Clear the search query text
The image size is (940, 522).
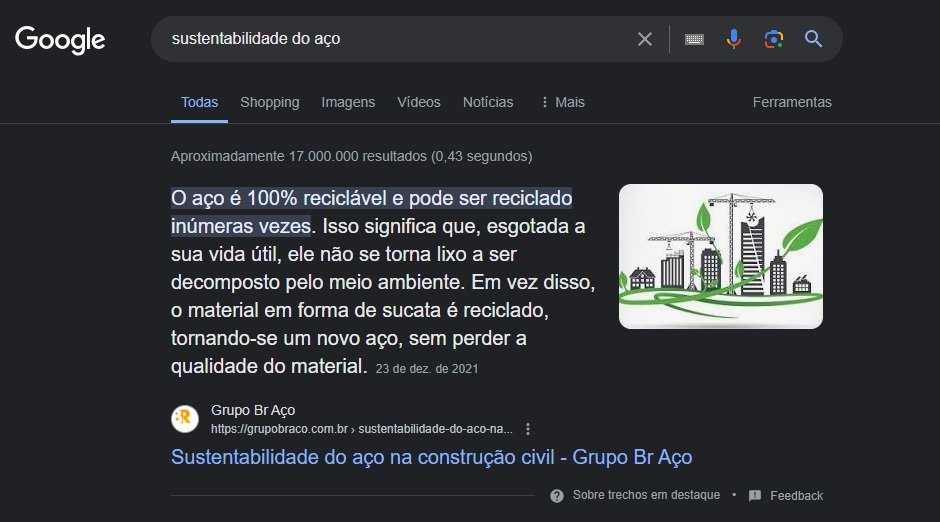tap(645, 39)
